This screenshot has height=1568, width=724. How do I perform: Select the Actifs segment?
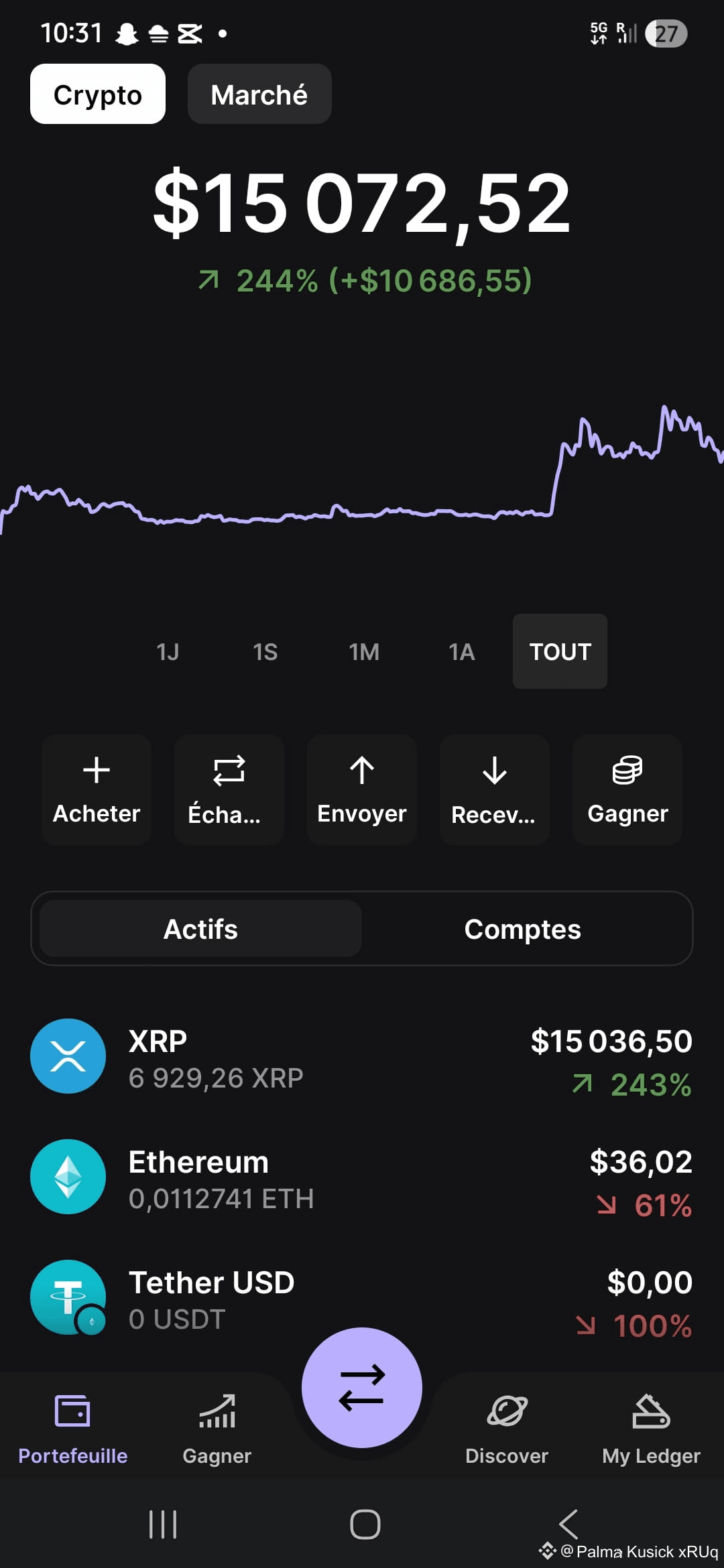coord(200,929)
